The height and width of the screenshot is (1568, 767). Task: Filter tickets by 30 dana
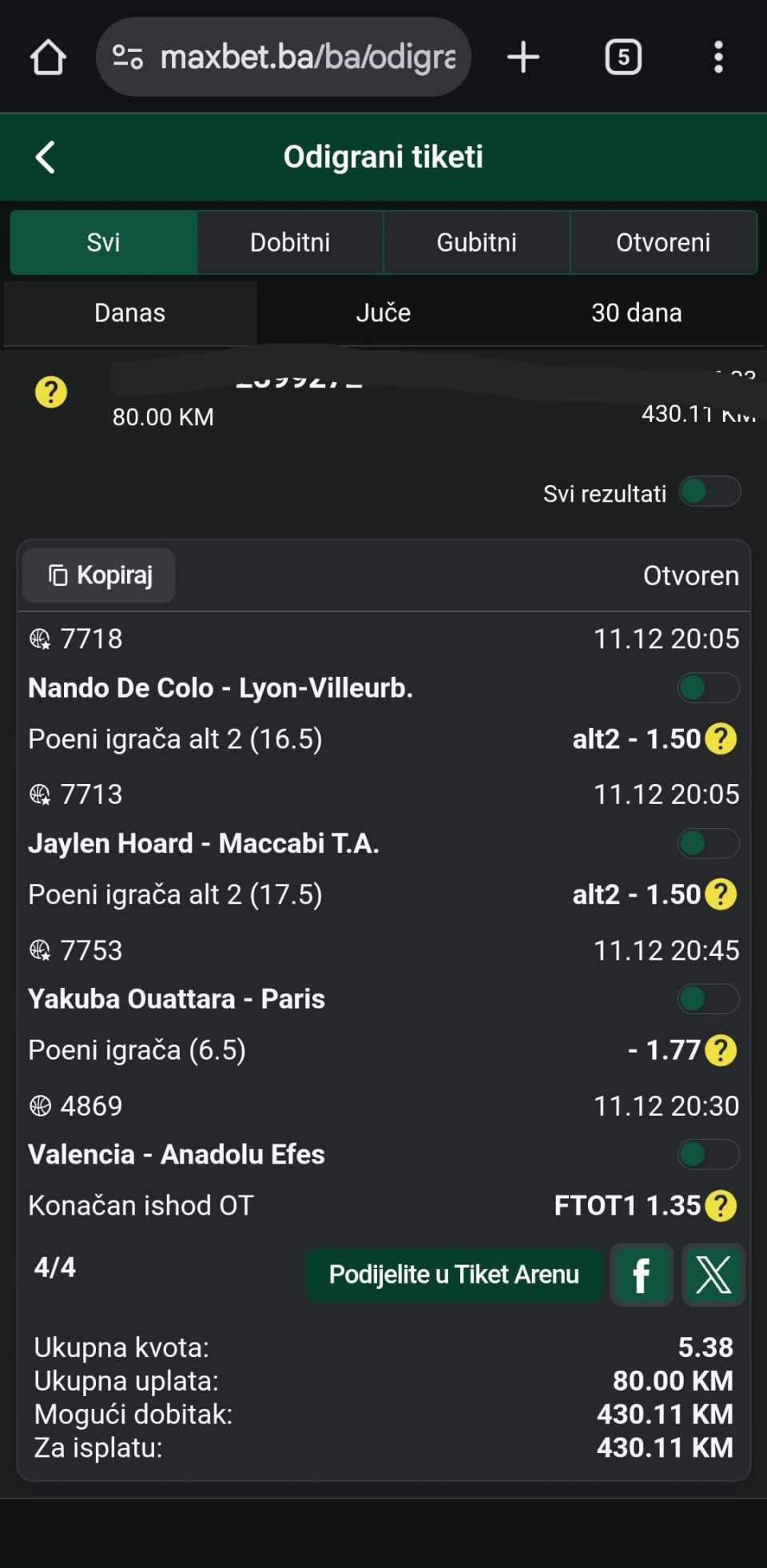(x=636, y=312)
